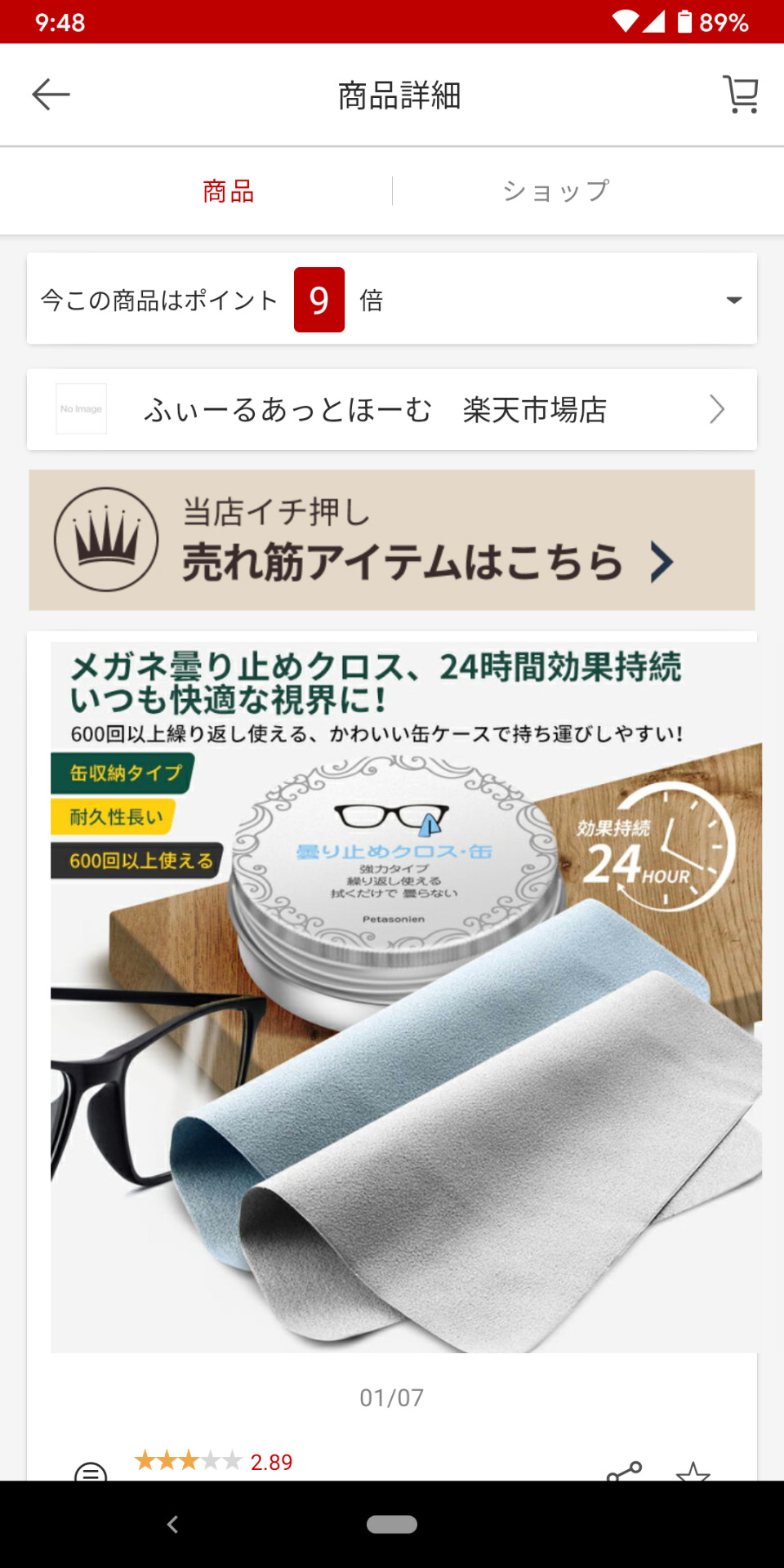Open the shopping cart
This screenshot has height=1568, width=784.
tap(741, 95)
